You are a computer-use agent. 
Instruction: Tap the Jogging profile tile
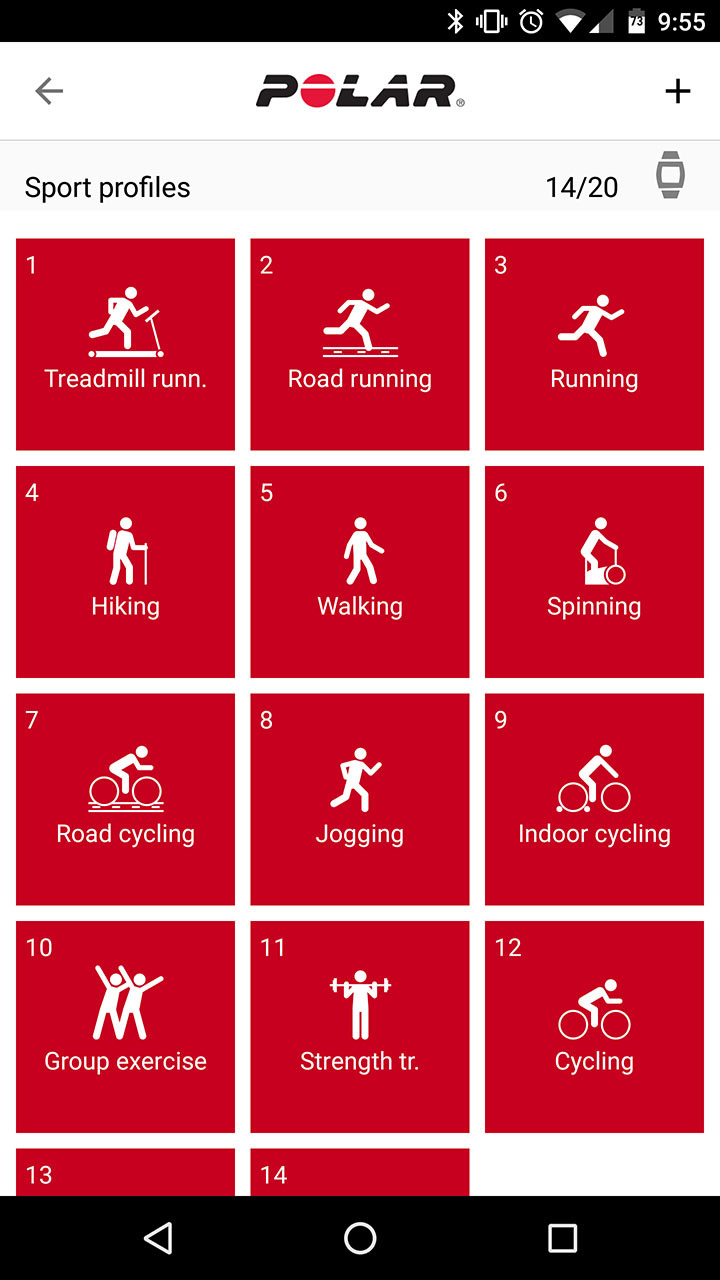(x=359, y=799)
